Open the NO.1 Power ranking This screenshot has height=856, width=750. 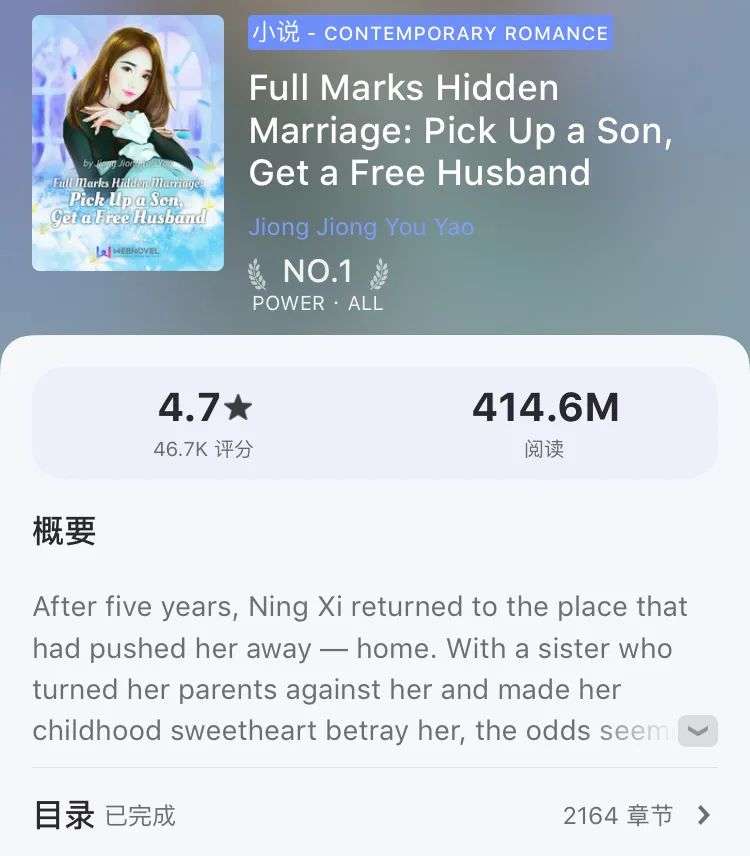pos(318,284)
